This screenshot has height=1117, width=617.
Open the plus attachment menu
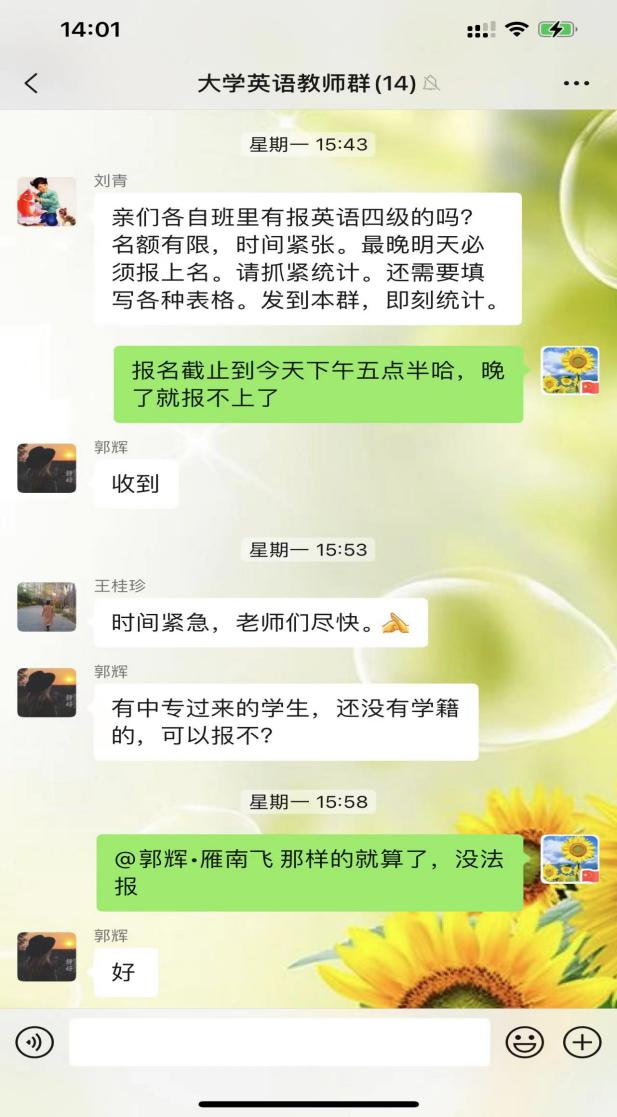click(x=582, y=1043)
